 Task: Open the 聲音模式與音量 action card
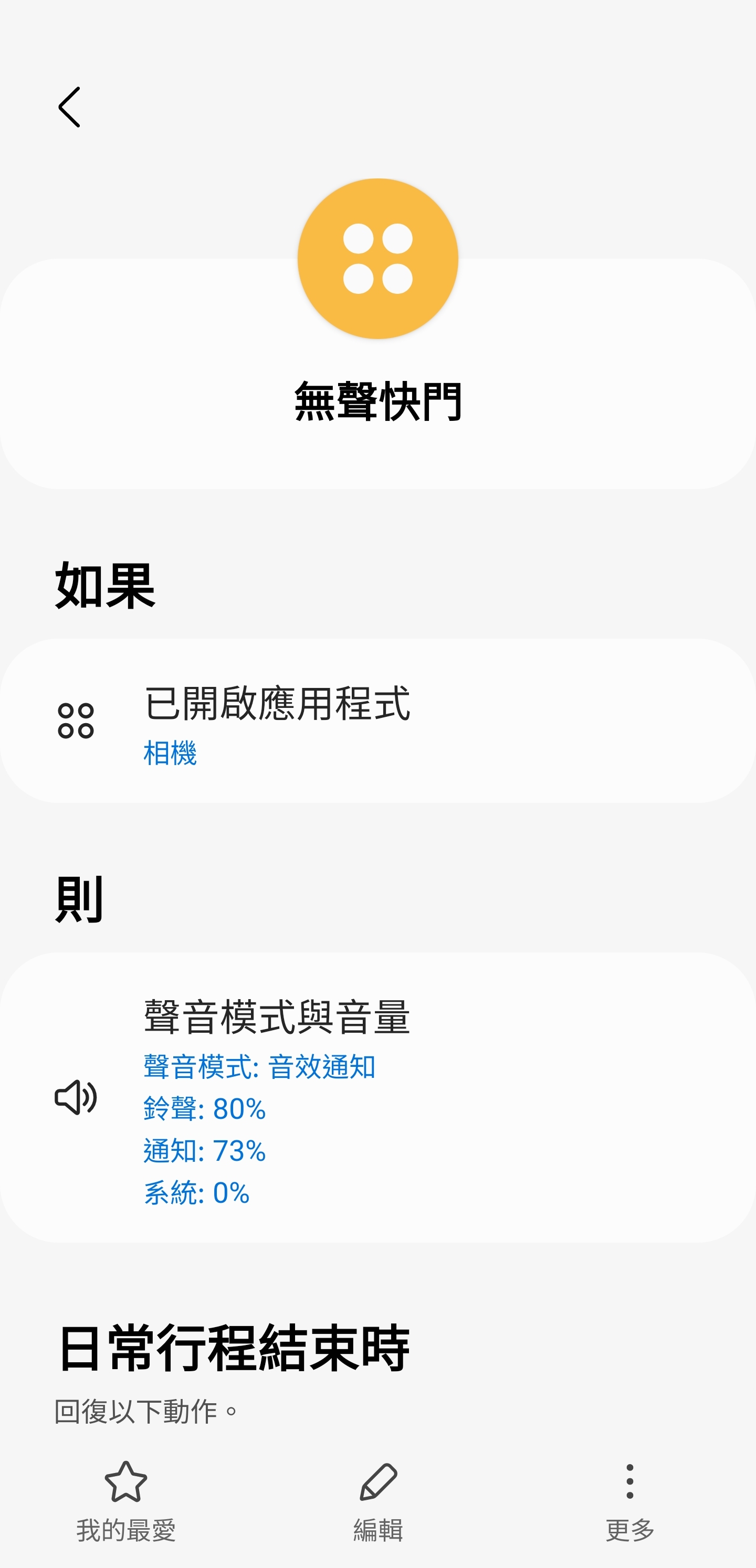[377, 1097]
